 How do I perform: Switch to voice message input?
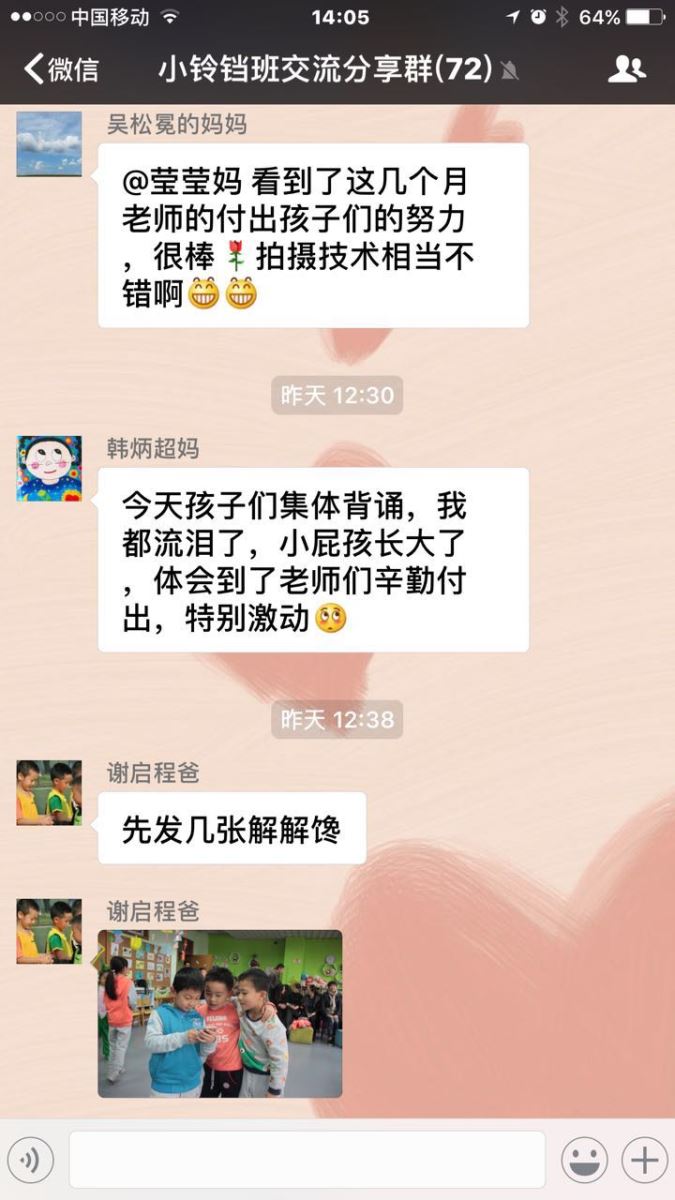(x=31, y=1160)
